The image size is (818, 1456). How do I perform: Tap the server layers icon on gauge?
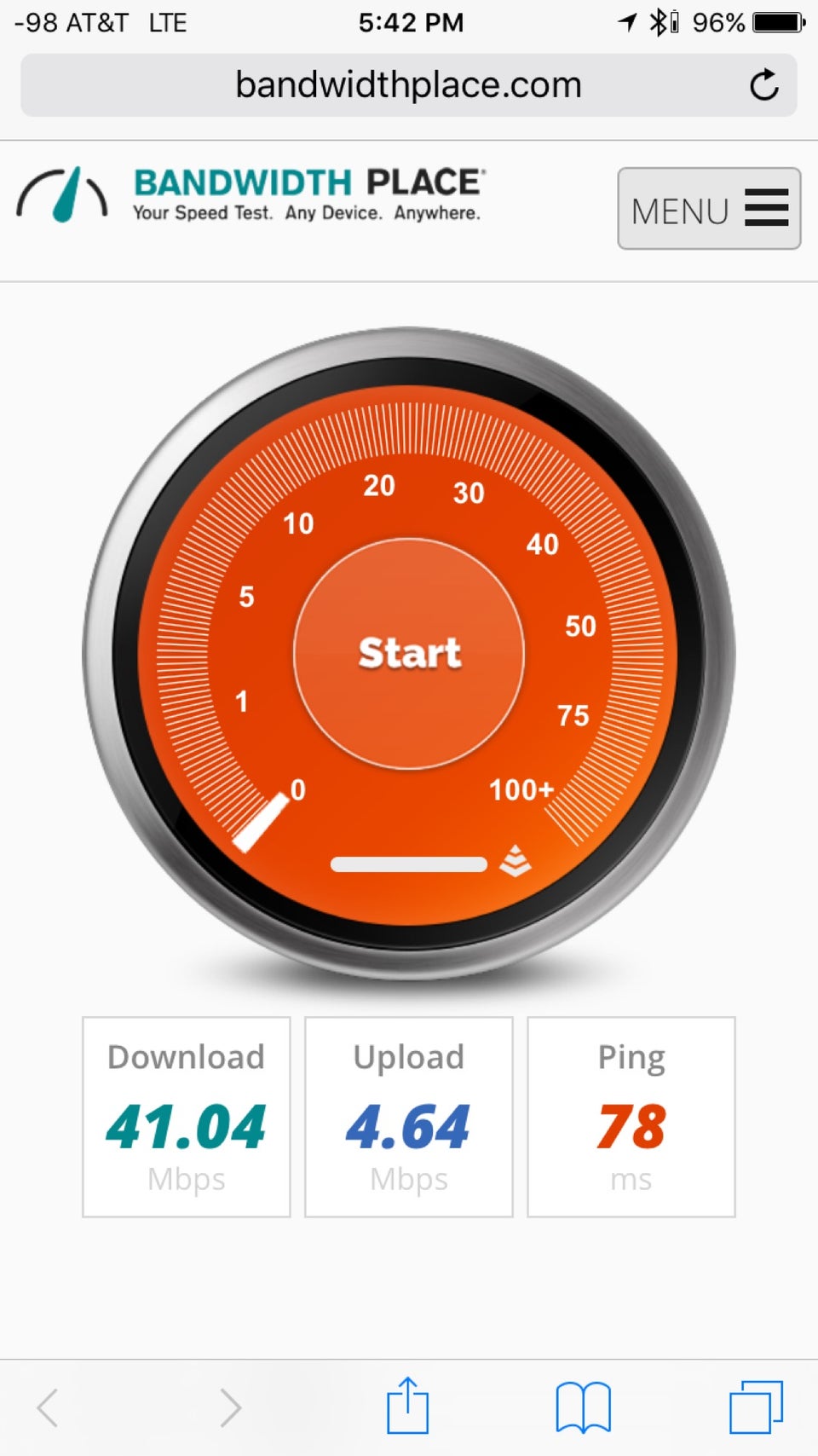point(516,861)
